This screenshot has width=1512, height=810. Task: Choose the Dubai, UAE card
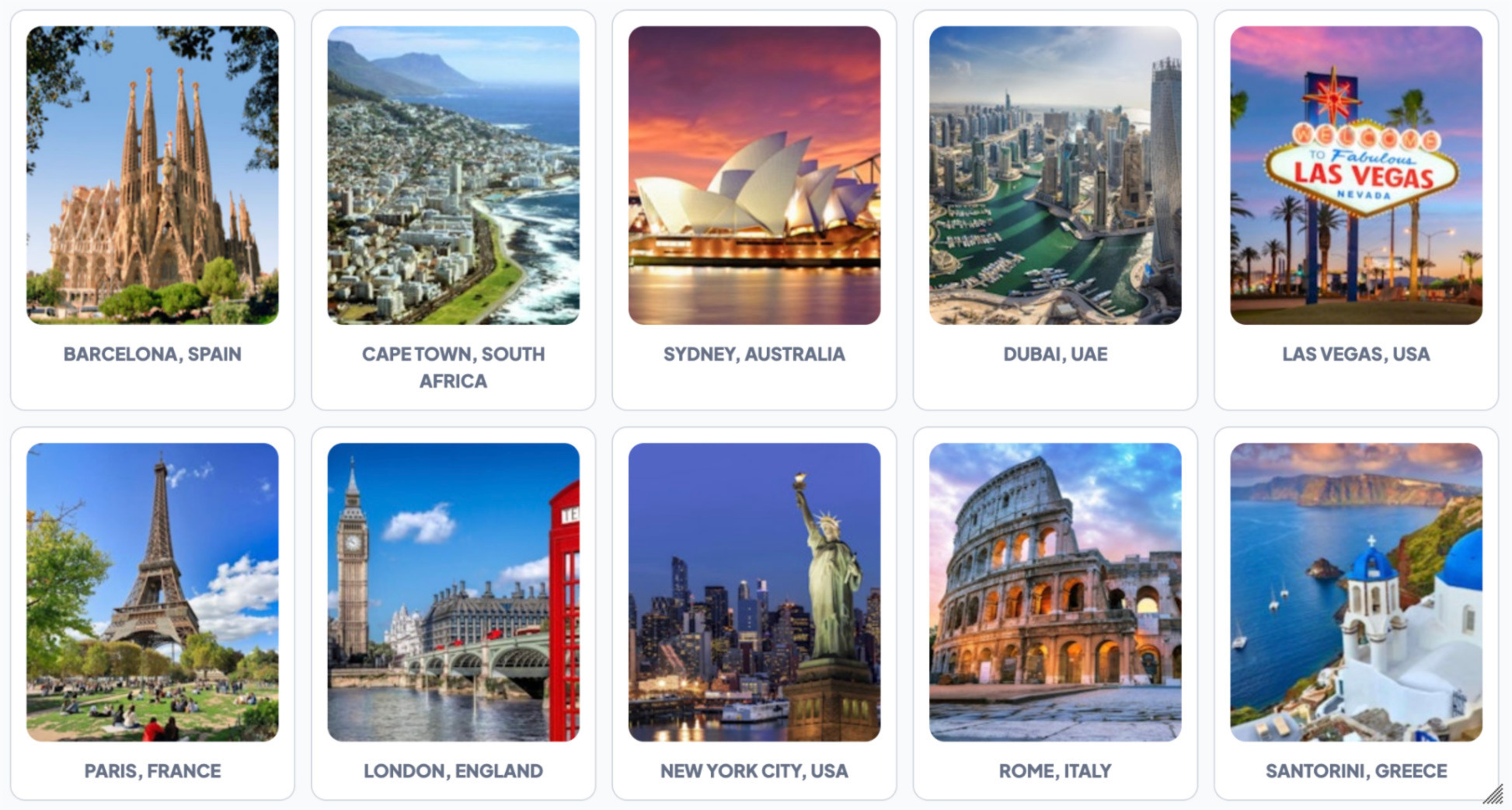[1054, 176]
